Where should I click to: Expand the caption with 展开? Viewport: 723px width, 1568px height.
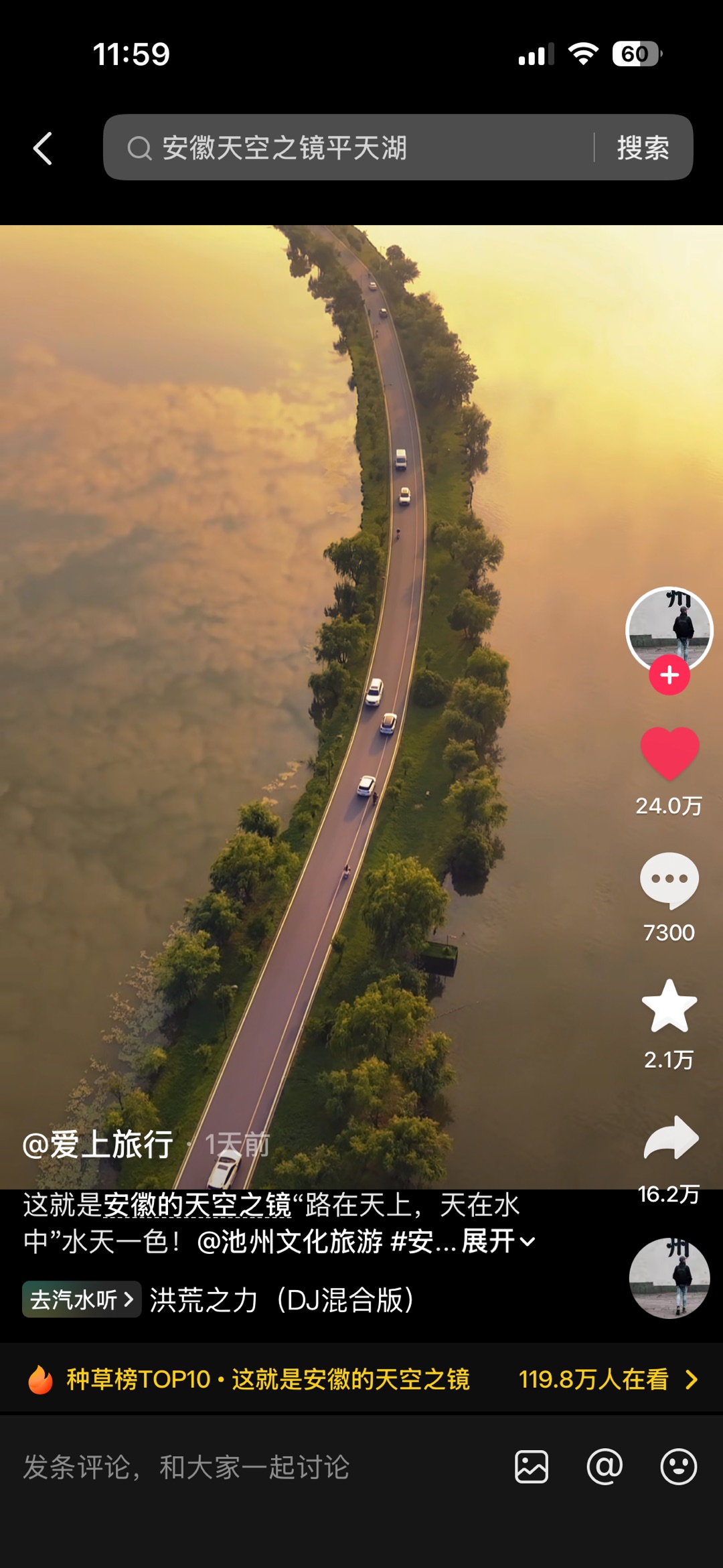[498, 1241]
